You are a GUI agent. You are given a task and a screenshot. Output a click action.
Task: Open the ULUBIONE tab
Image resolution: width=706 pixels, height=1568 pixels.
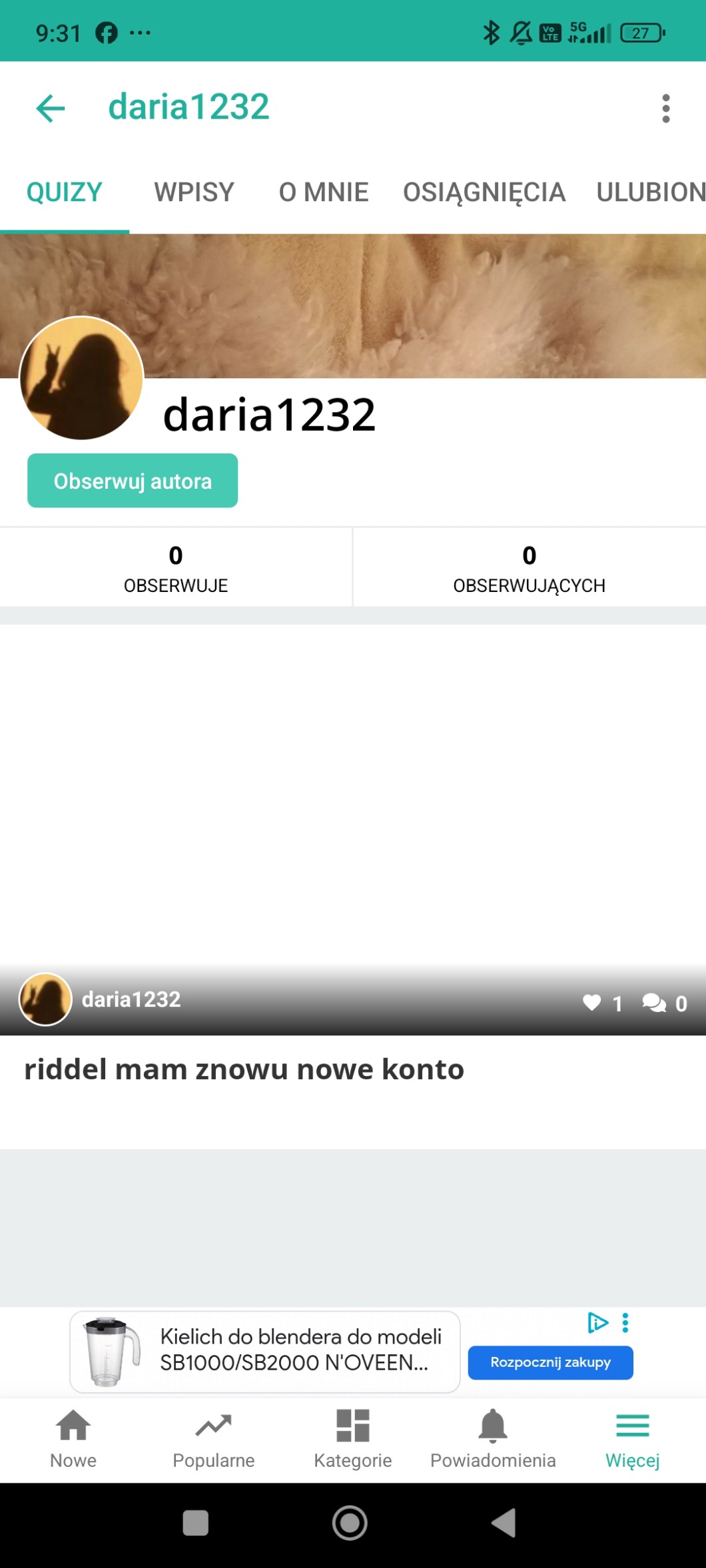click(x=649, y=192)
